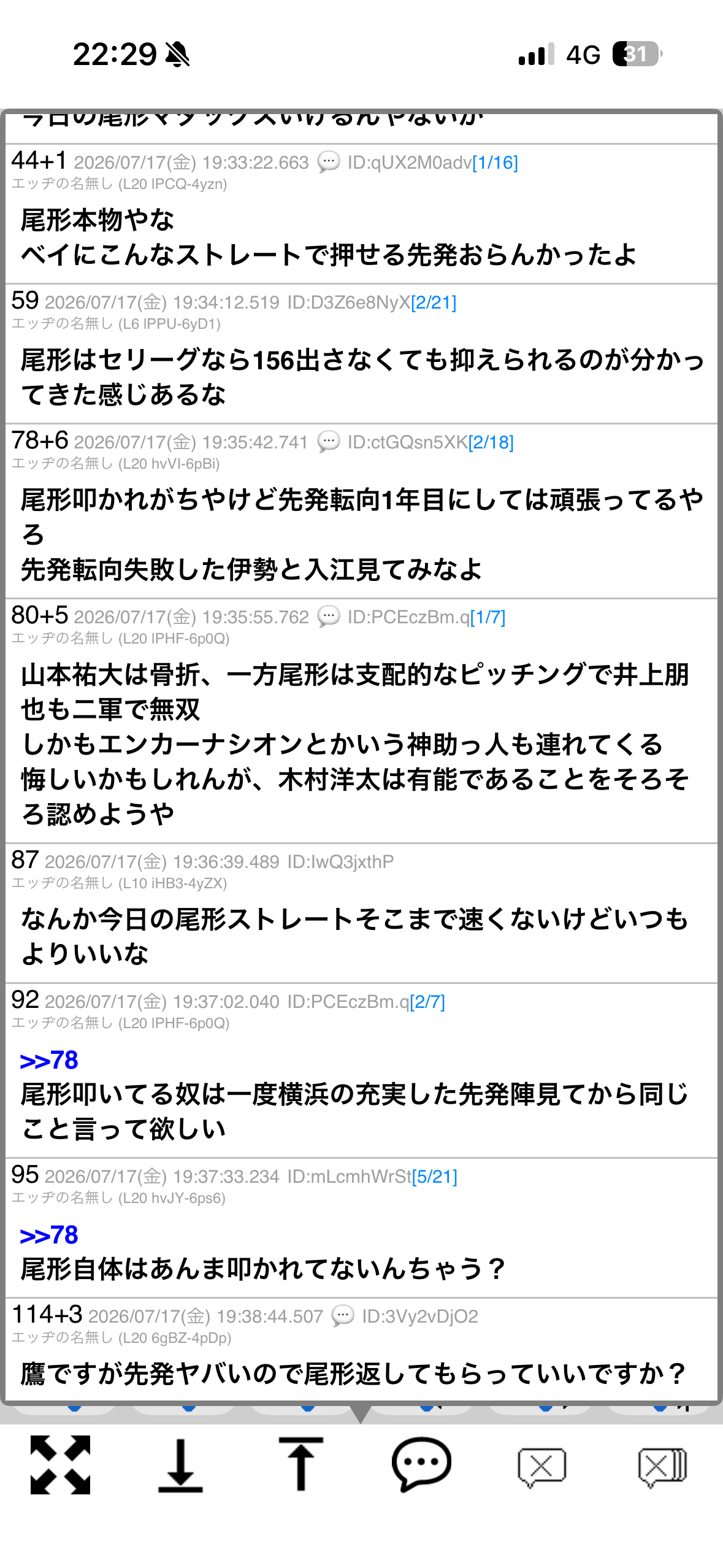Show posts by ID mLcmhWrSt [5/21]
This screenshot has height=1568, width=723.
(435, 1177)
